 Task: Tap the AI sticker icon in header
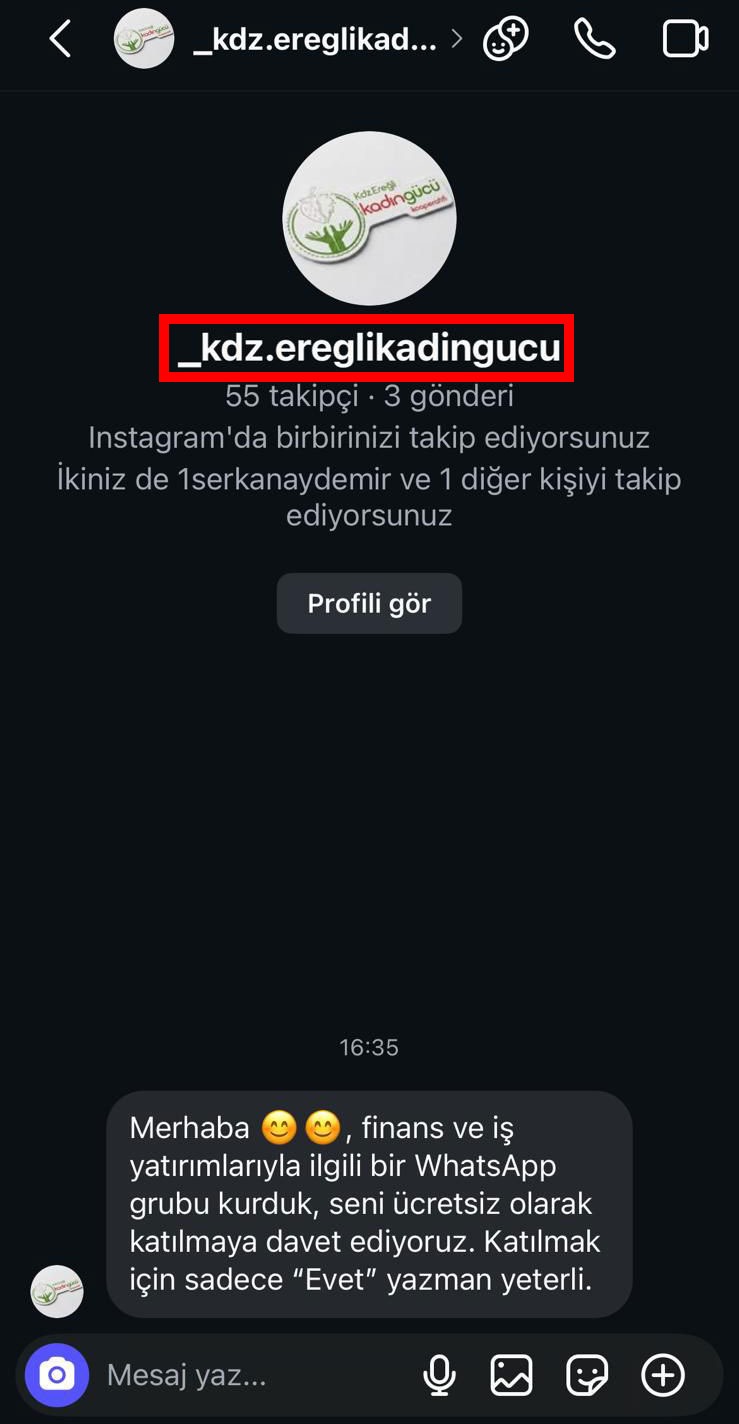pyautogui.click(x=506, y=40)
